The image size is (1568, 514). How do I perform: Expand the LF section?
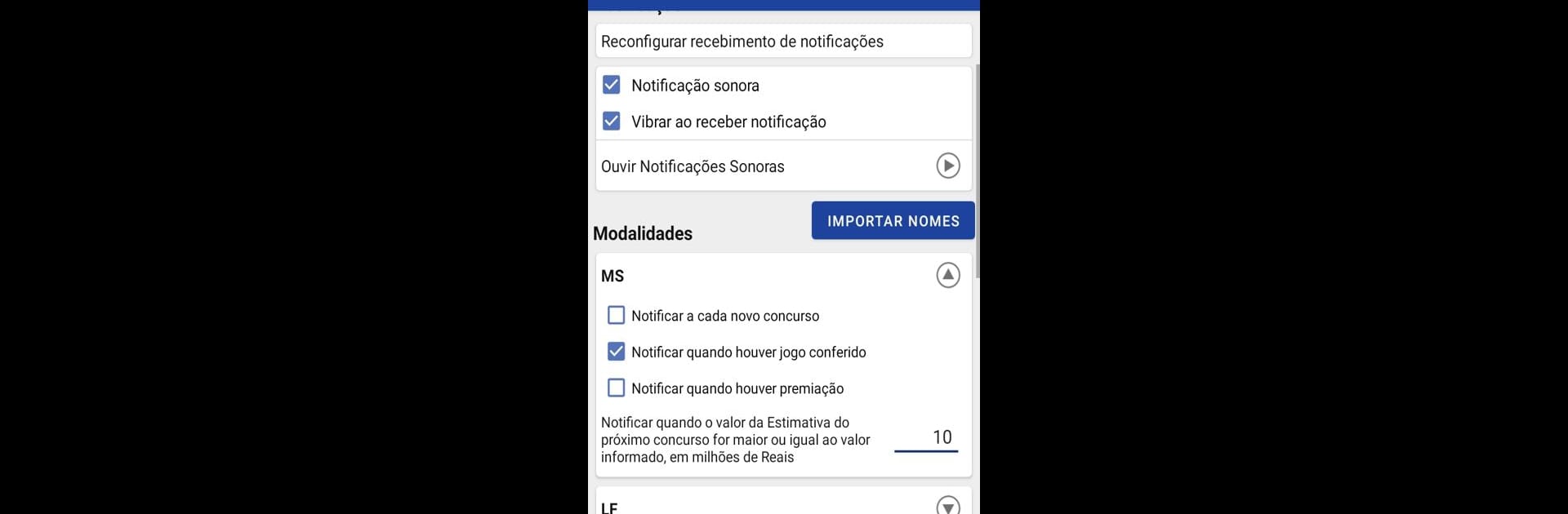tap(947, 506)
